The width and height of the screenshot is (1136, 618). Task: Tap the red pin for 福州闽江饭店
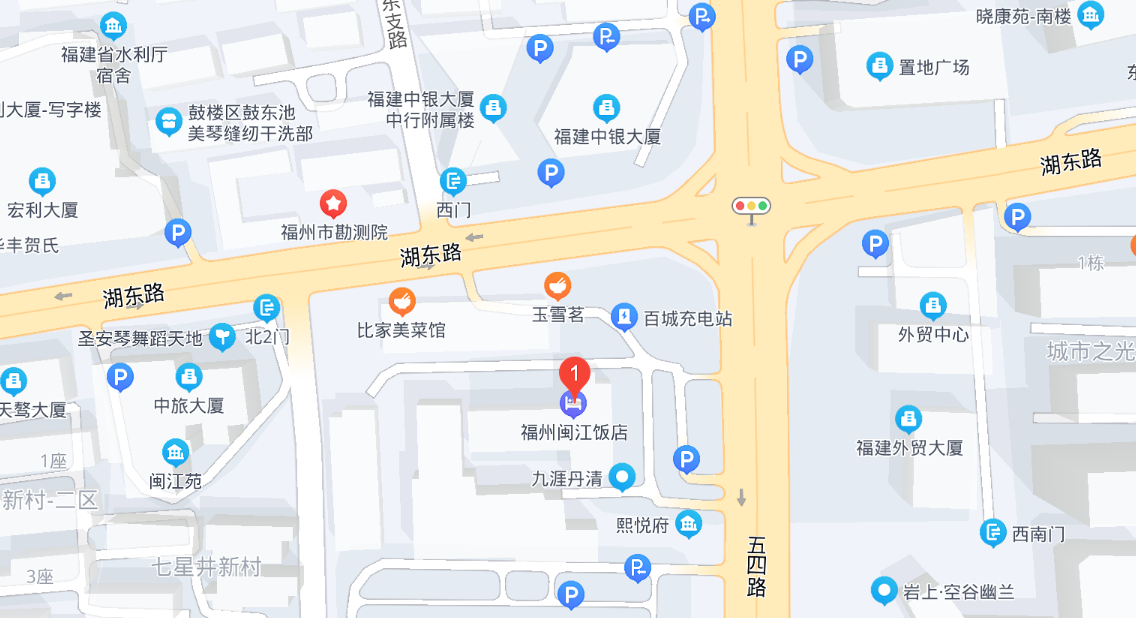click(574, 376)
